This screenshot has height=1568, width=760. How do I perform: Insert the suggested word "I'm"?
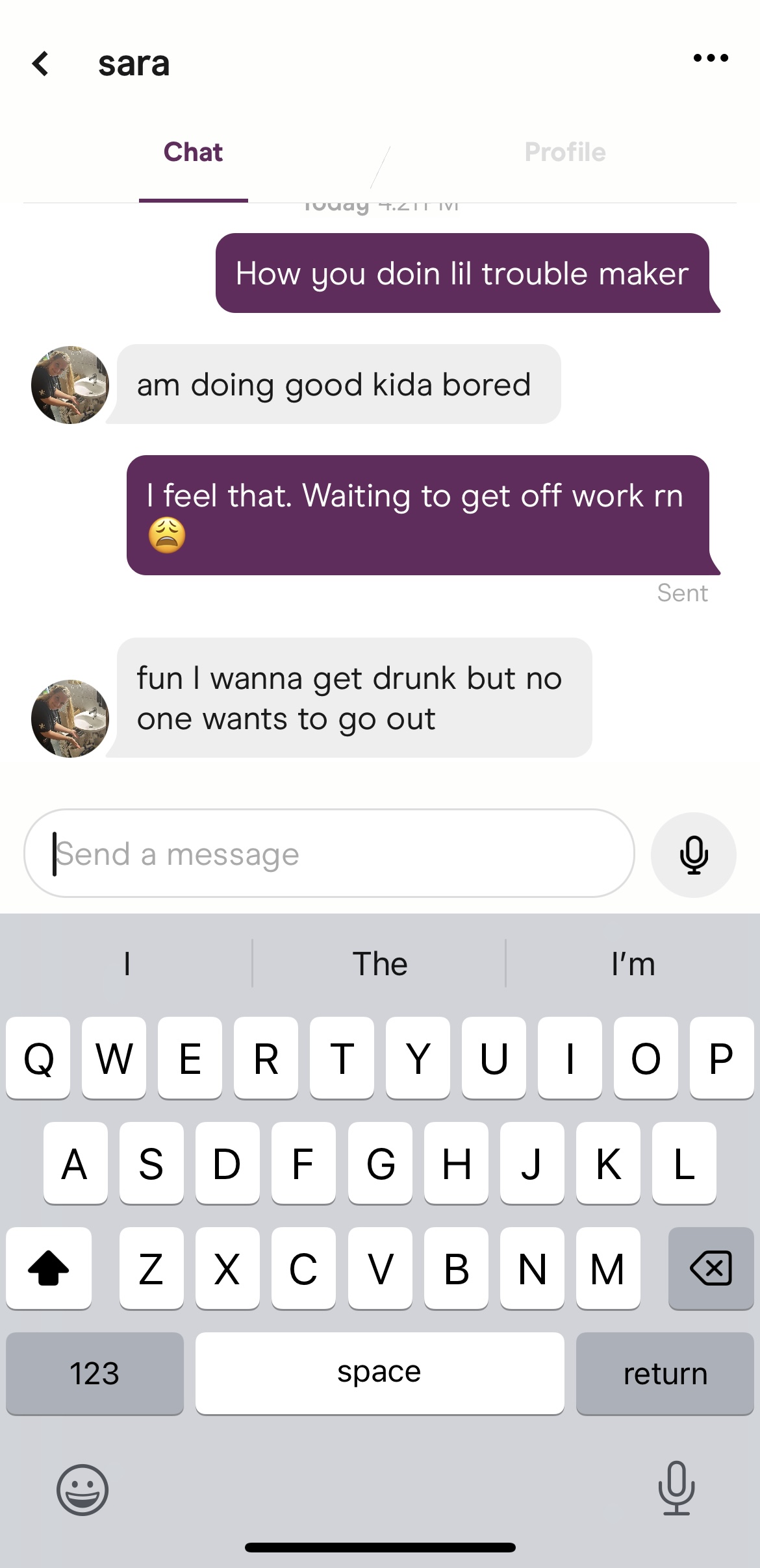tap(633, 964)
